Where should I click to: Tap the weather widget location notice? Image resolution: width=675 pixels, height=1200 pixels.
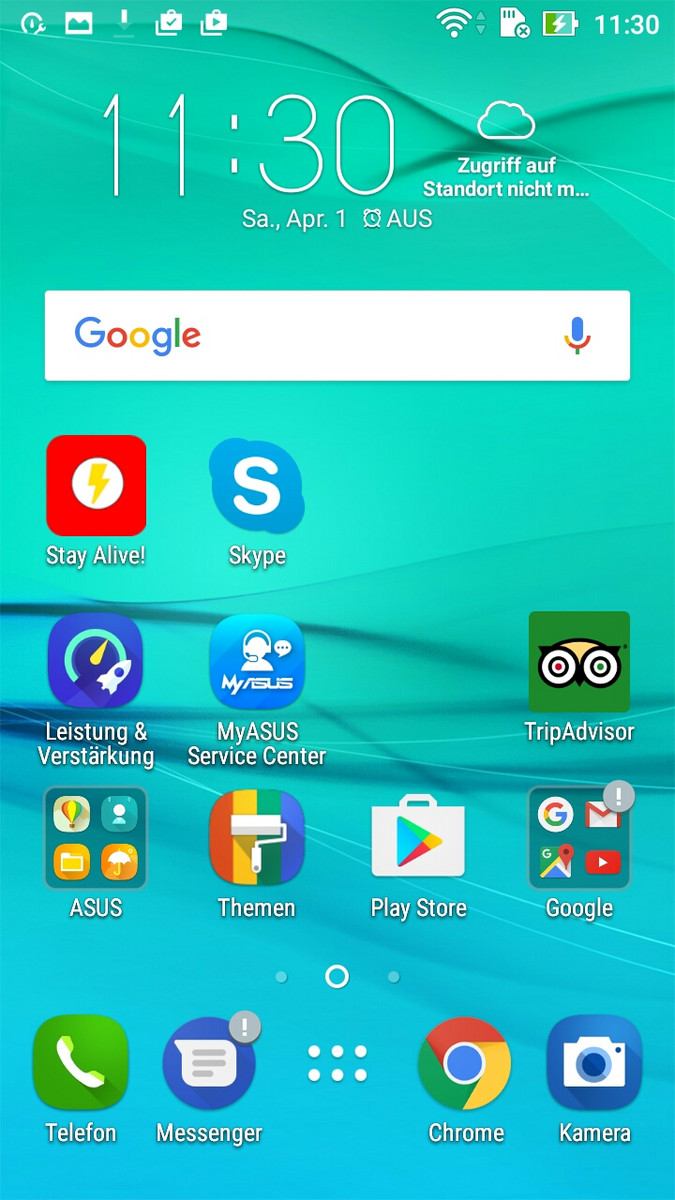pyautogui.click(x=506, y=177)
